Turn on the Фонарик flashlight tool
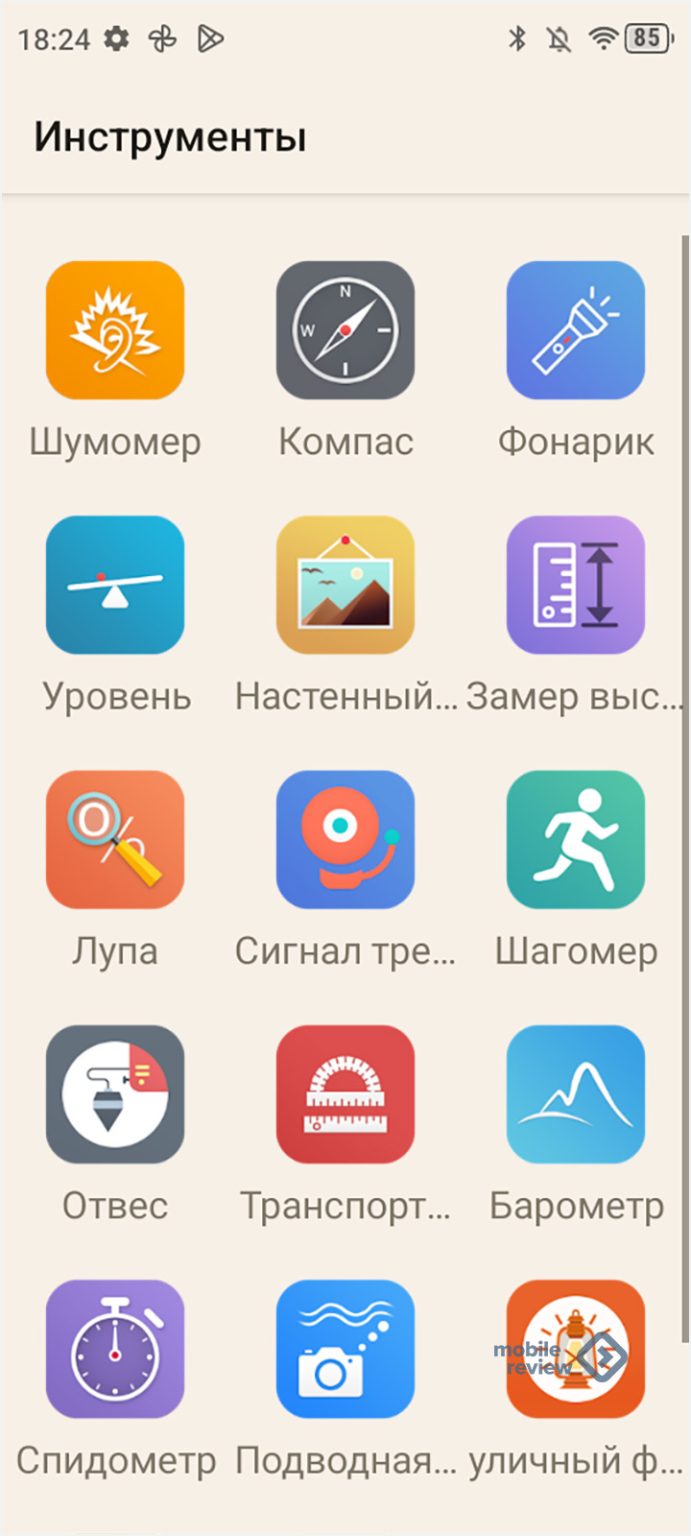 [575, 330]
